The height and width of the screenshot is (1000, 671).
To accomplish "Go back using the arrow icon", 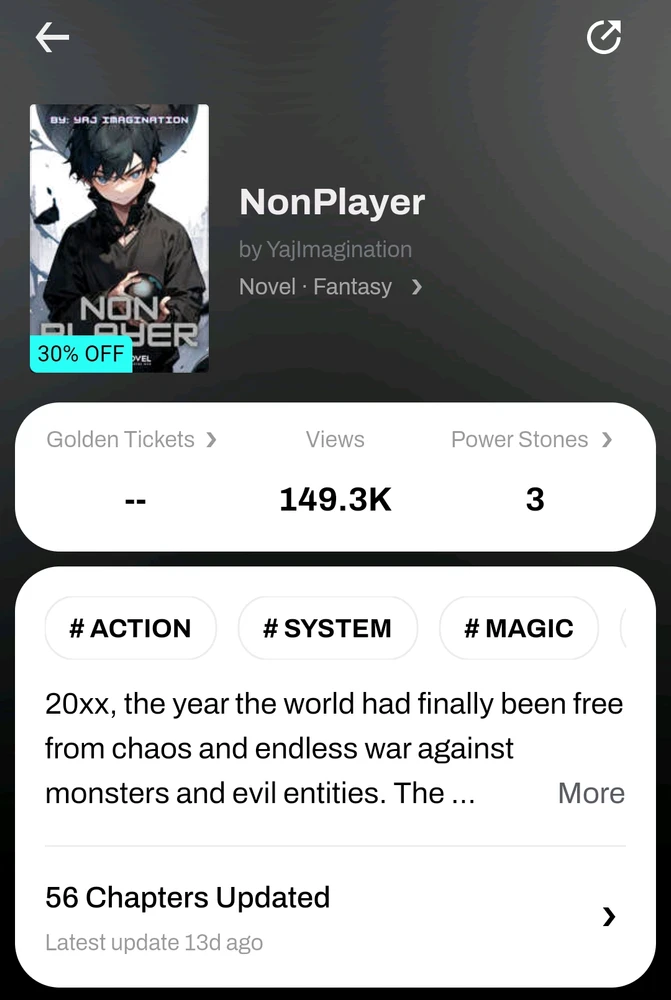I will click(x=52, y=39).
